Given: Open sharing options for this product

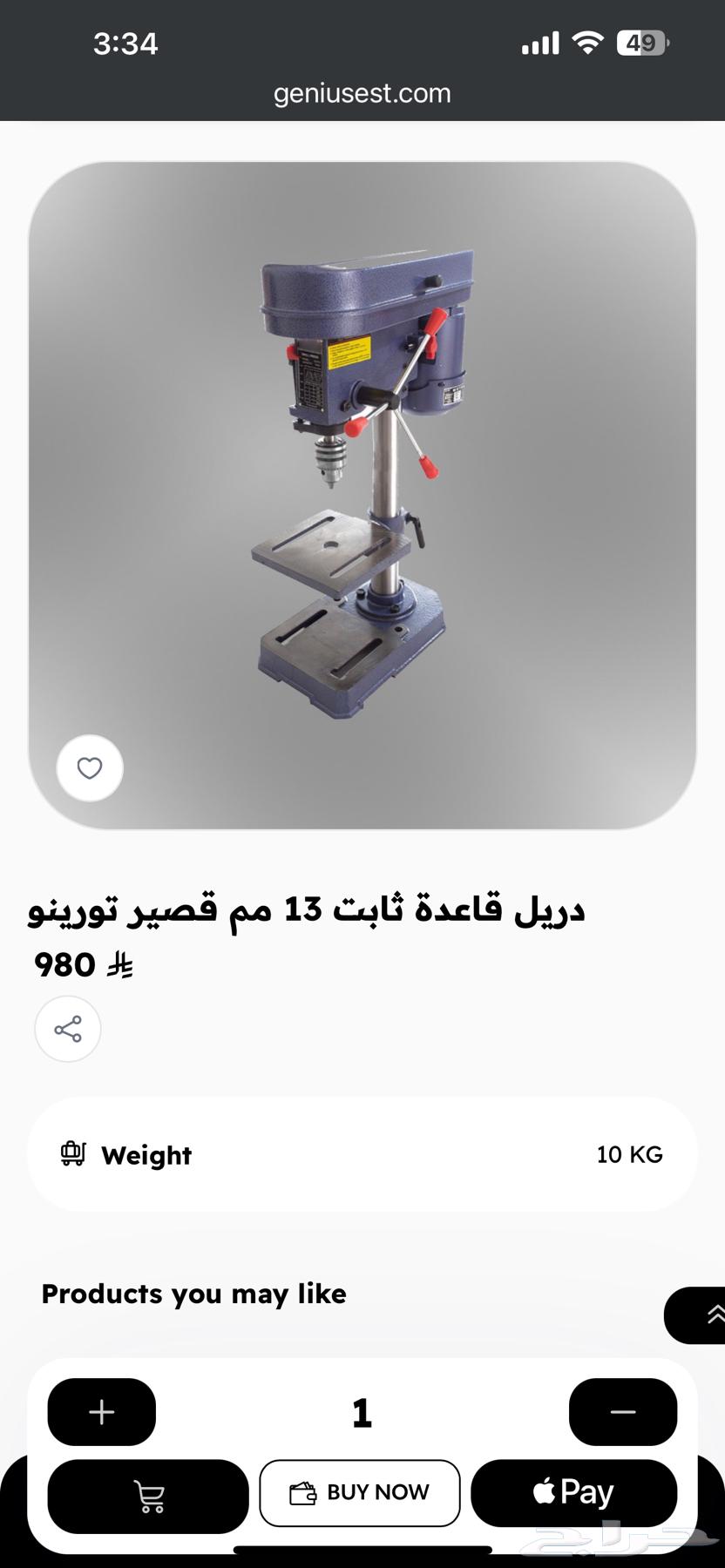Looking at the screenshot, I should (68, 1029).
